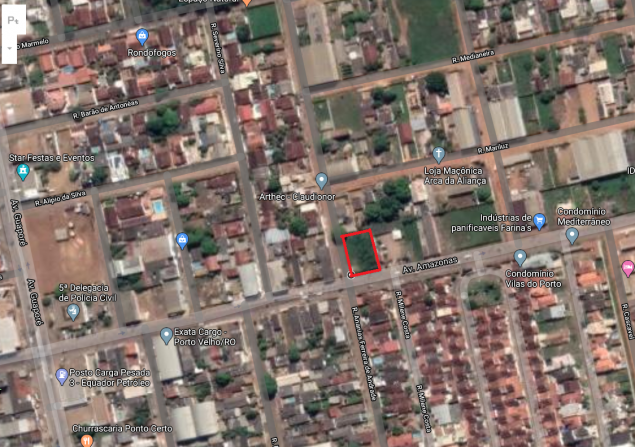The image size is (635, 447).
Task: Select the Indústrias de panificáveis Farina's pin
Action: tap(539, 221)
